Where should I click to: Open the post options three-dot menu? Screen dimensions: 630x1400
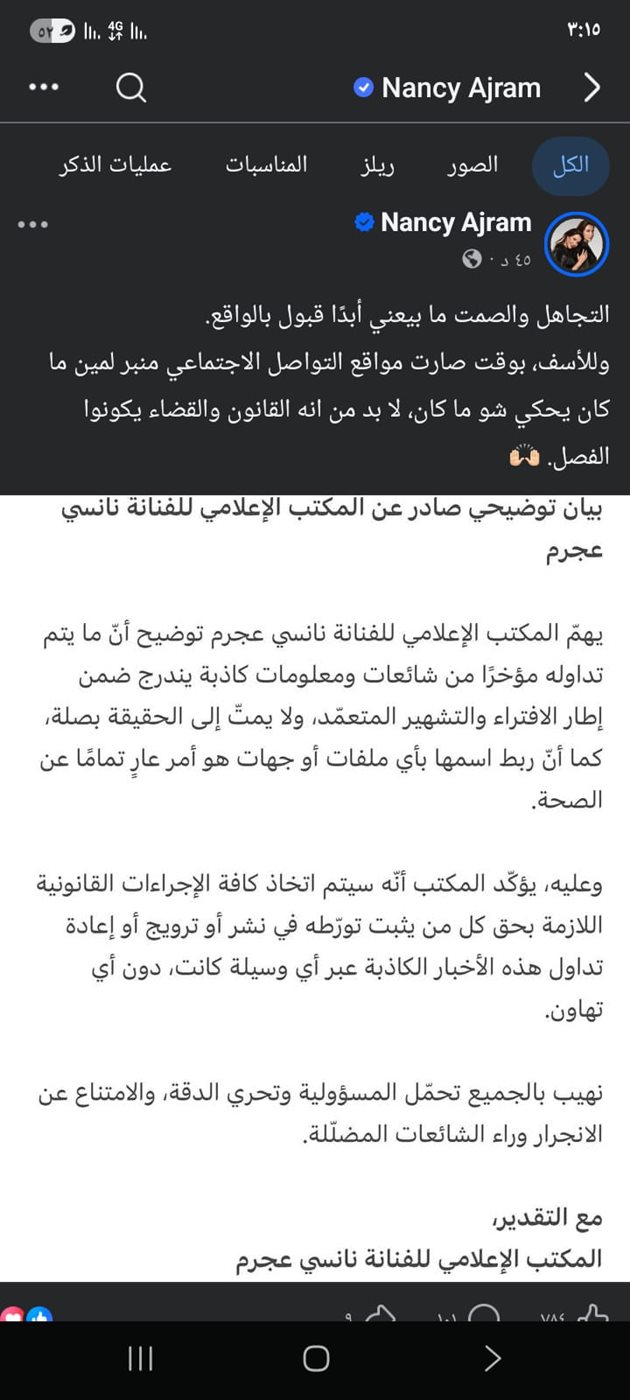pos(33,224)
